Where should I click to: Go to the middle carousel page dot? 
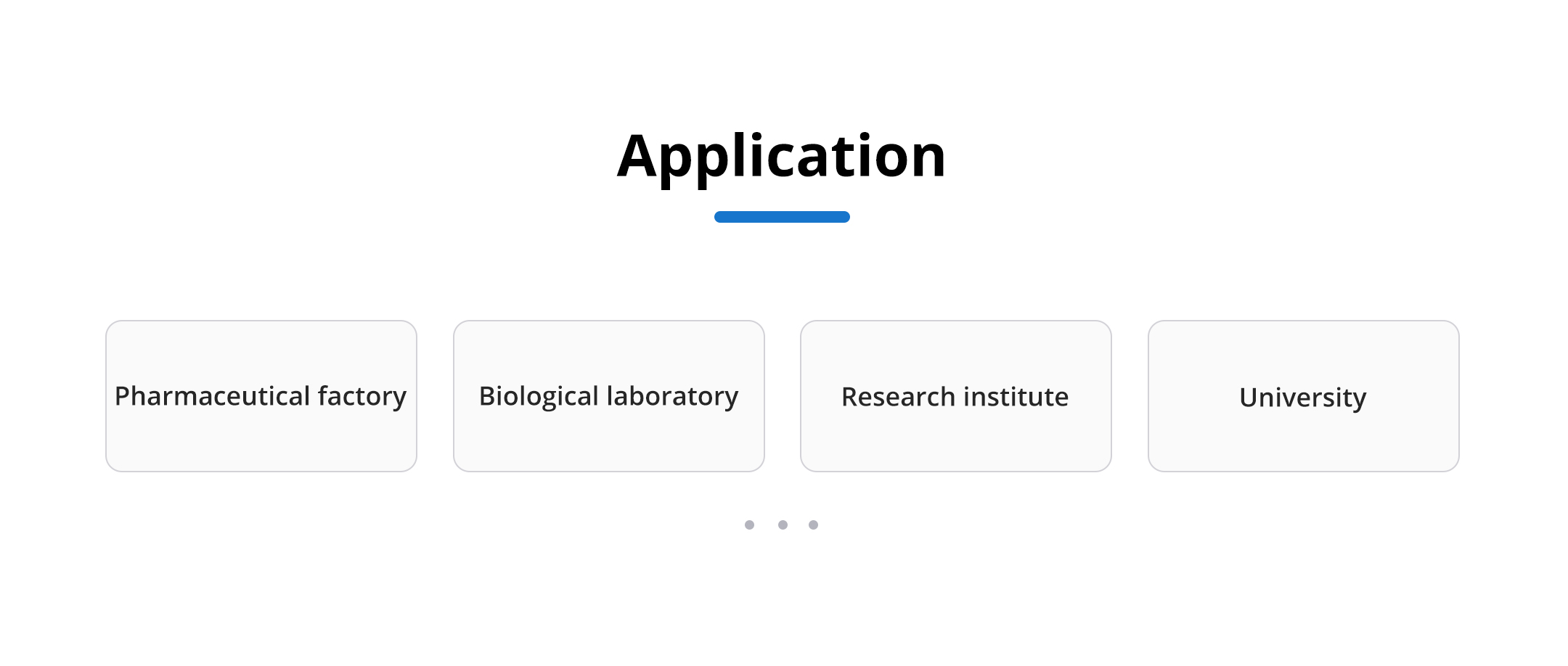pos(783,525)
